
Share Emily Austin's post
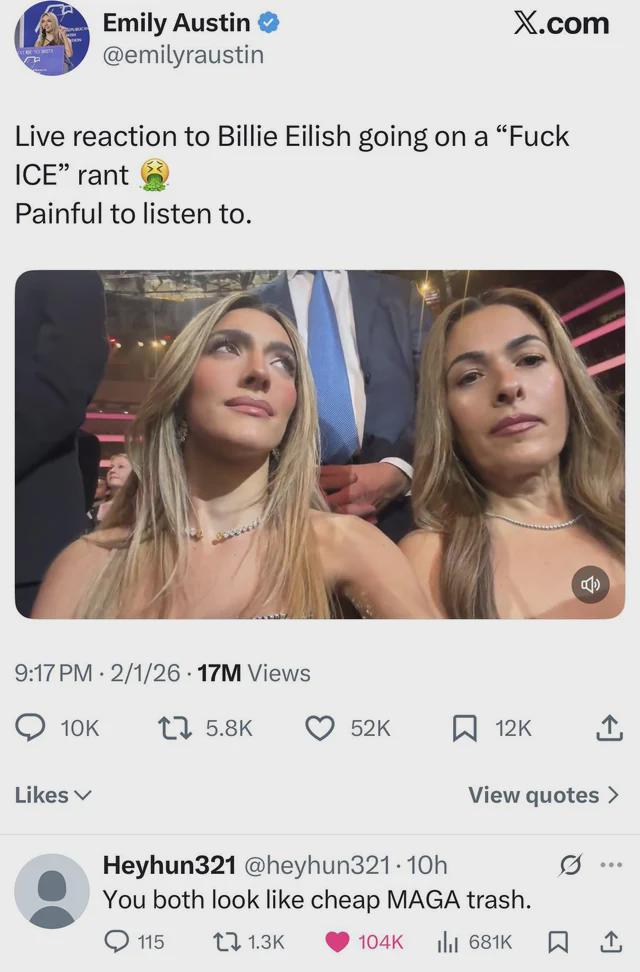607,729
